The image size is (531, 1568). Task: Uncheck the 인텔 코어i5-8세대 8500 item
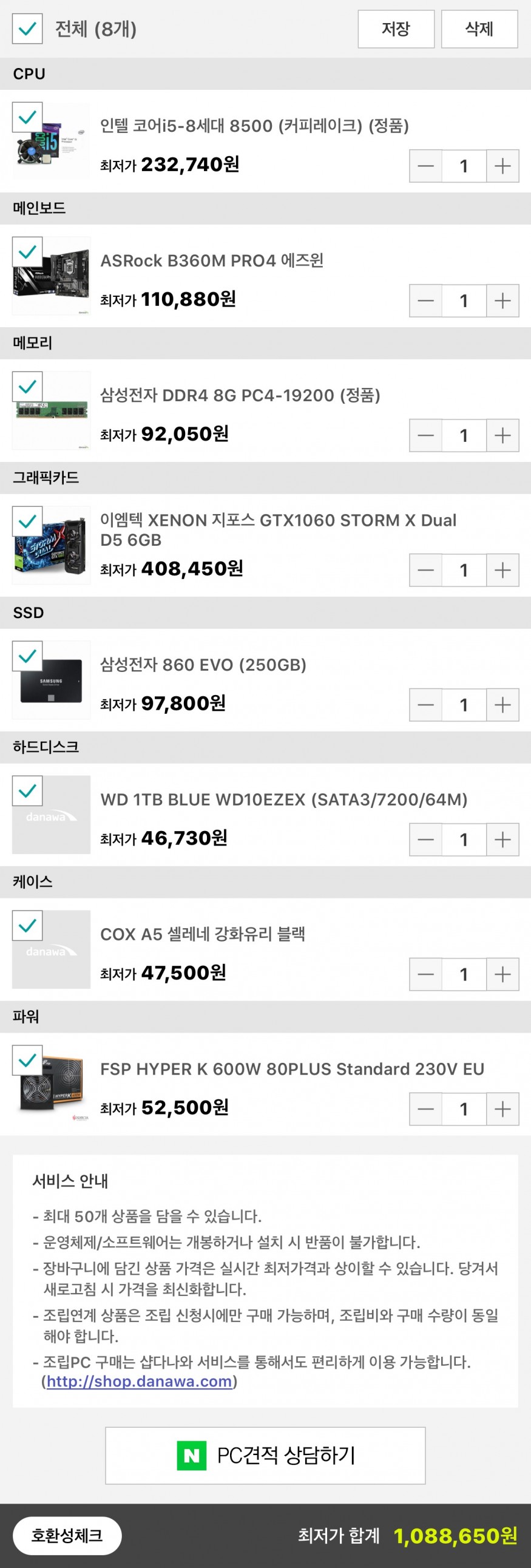pyautogui.click(x=27, y=117)
